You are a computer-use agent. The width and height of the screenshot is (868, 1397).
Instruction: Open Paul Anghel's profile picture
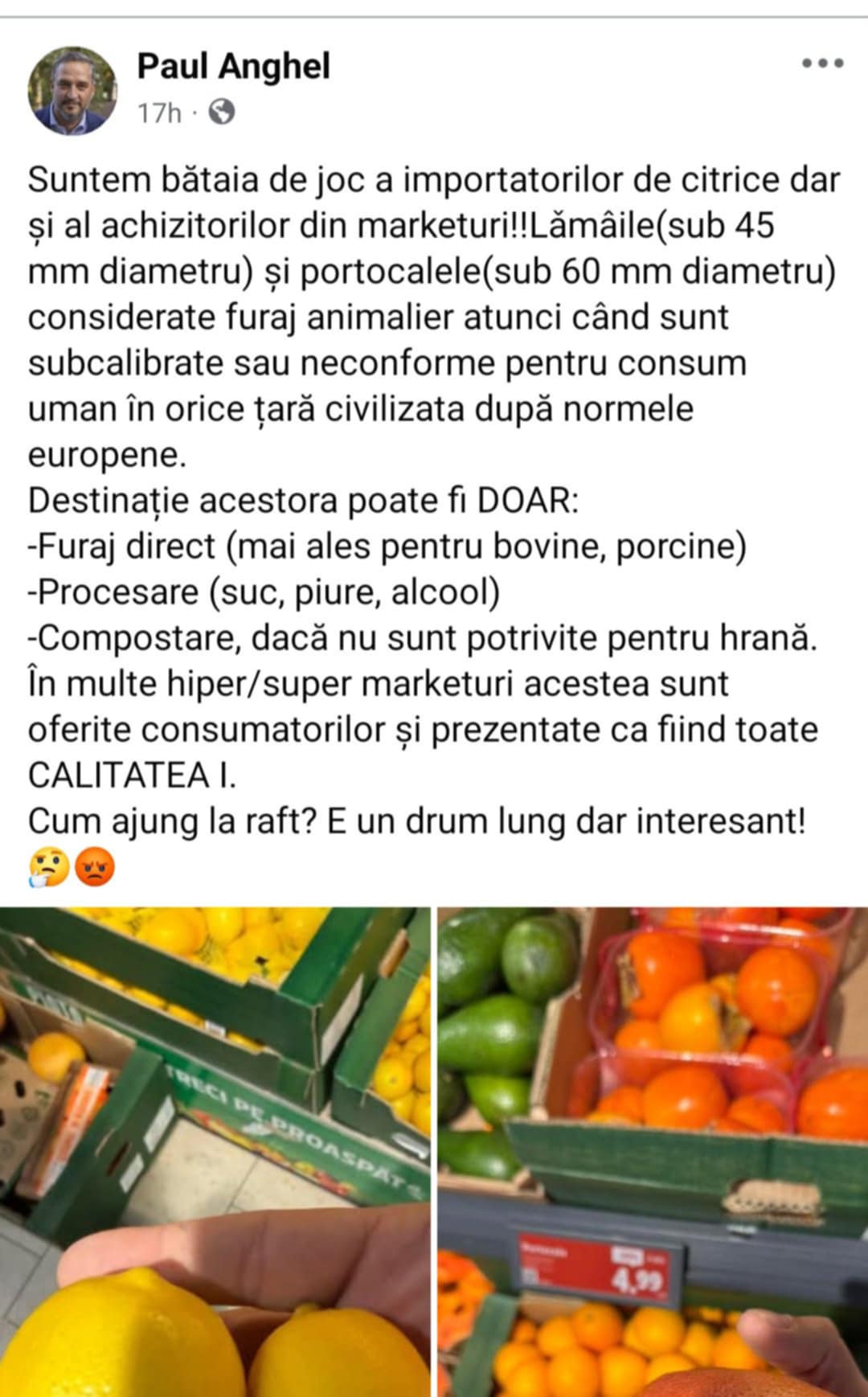(x=73, y=90)
